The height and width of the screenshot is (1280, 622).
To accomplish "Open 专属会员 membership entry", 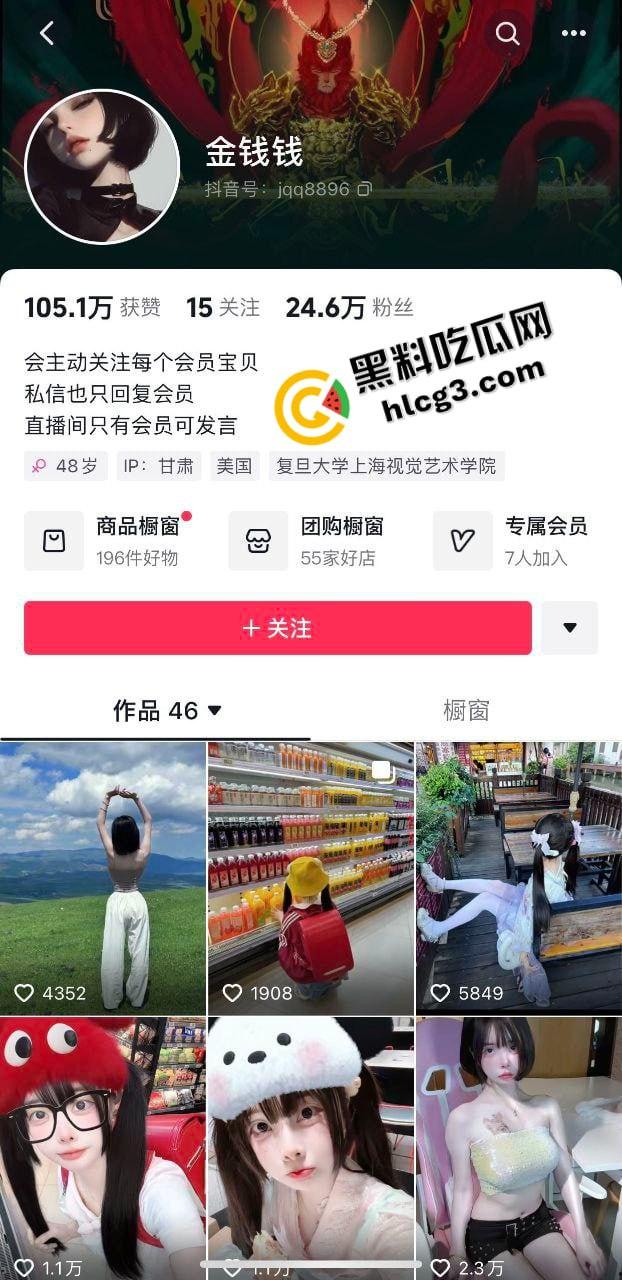I will [515, 540].
